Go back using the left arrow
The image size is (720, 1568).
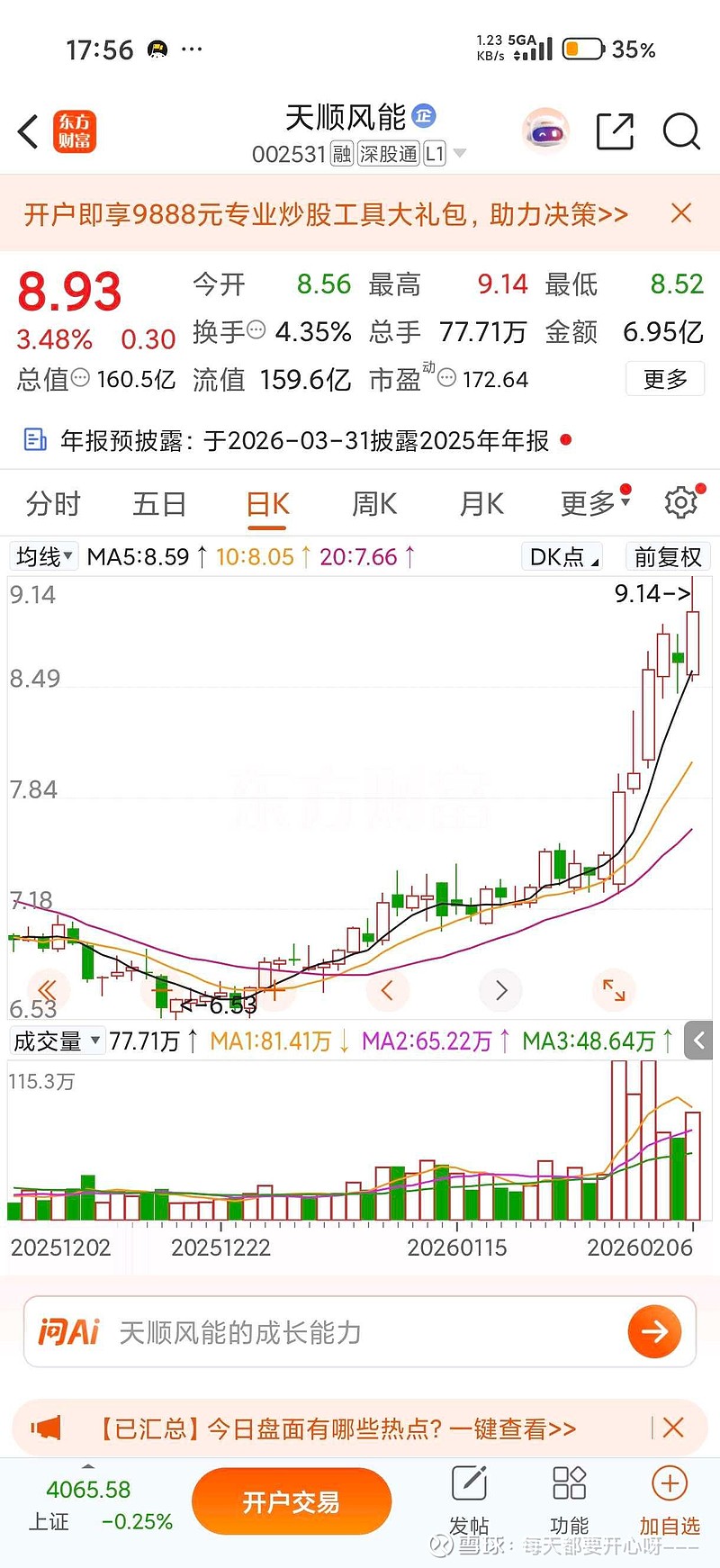tap(27, 131)
